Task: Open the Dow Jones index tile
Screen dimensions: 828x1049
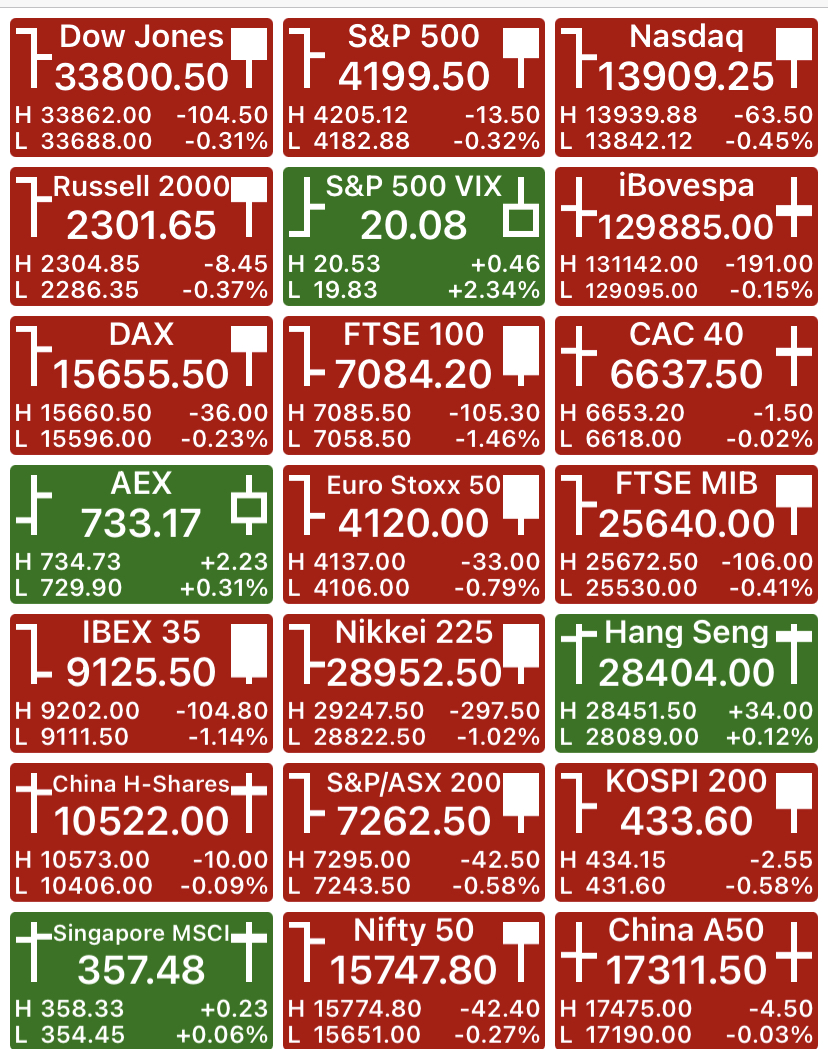Action: coord(141,88)
